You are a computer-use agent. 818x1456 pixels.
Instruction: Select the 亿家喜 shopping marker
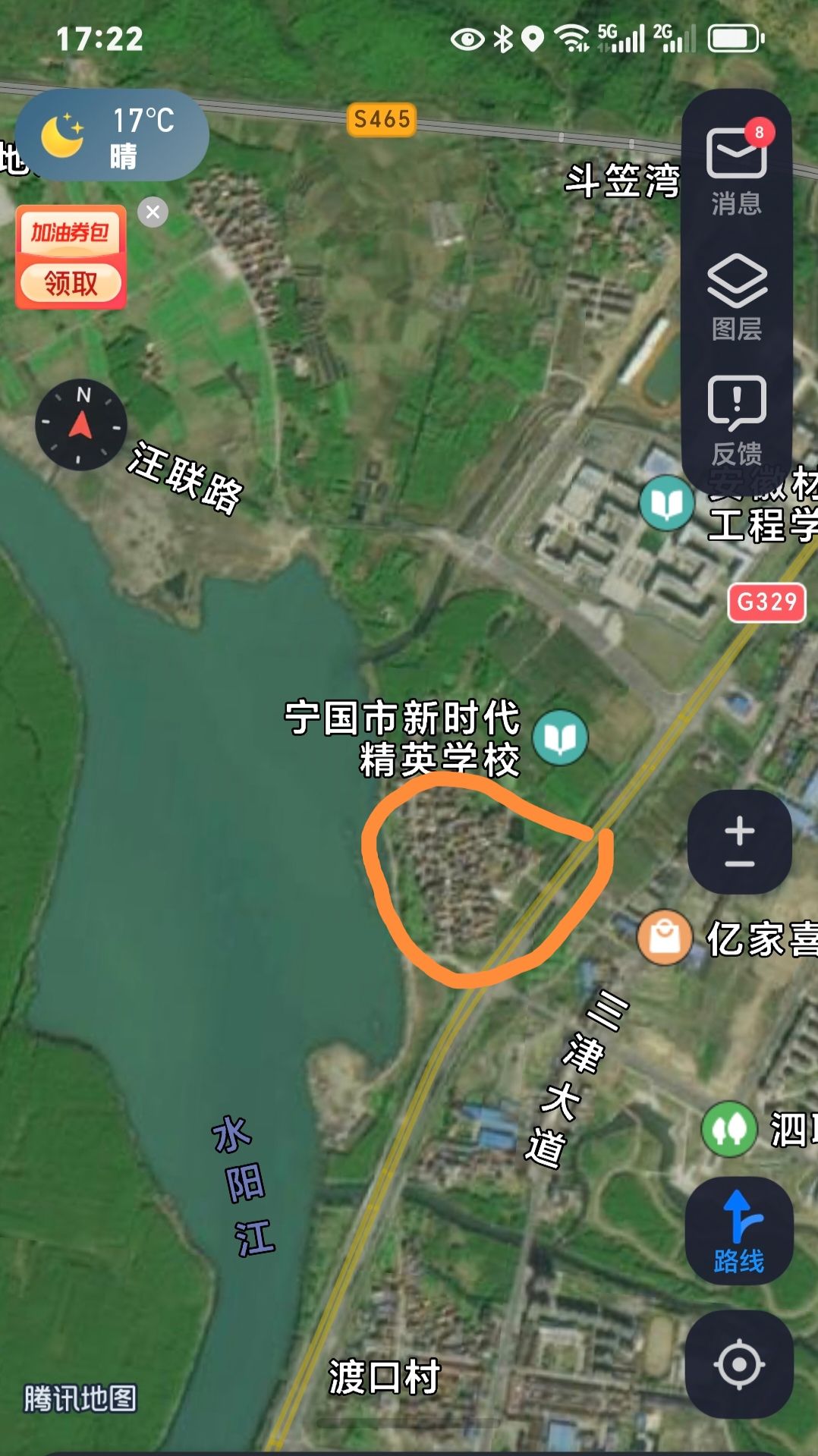[664, 937]
